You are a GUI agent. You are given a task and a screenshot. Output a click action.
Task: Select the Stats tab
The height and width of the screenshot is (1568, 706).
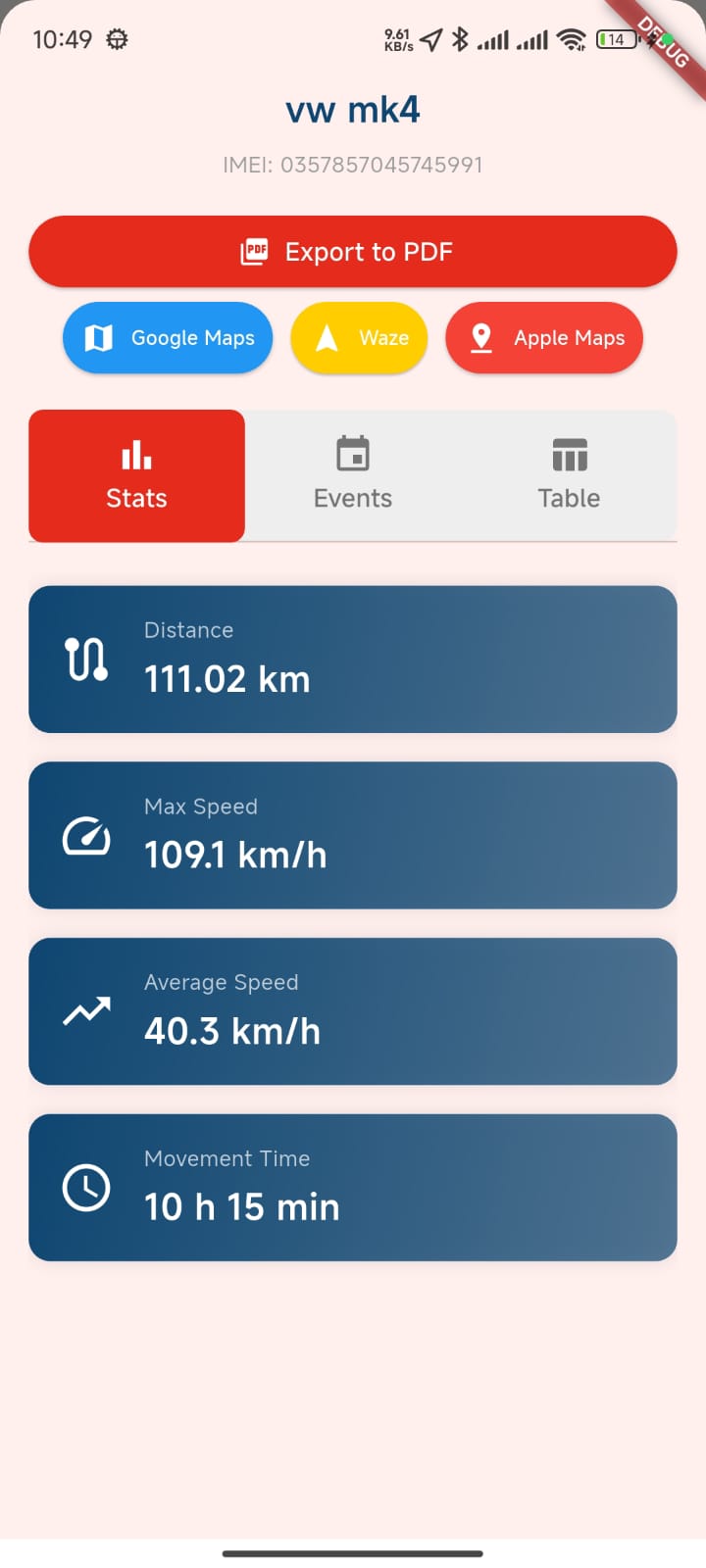(x=136, y=475)
